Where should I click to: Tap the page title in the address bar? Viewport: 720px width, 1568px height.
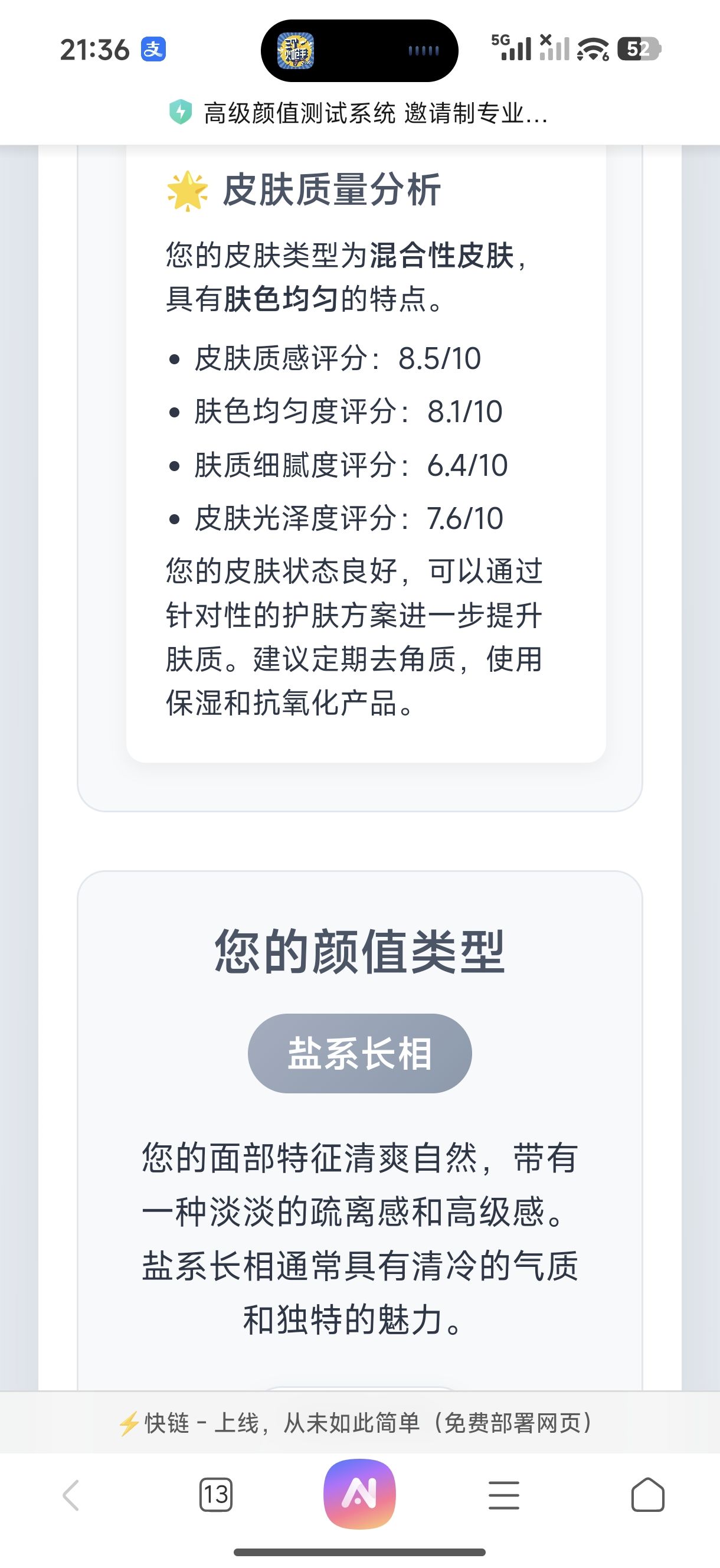click(x=375, y=113)
